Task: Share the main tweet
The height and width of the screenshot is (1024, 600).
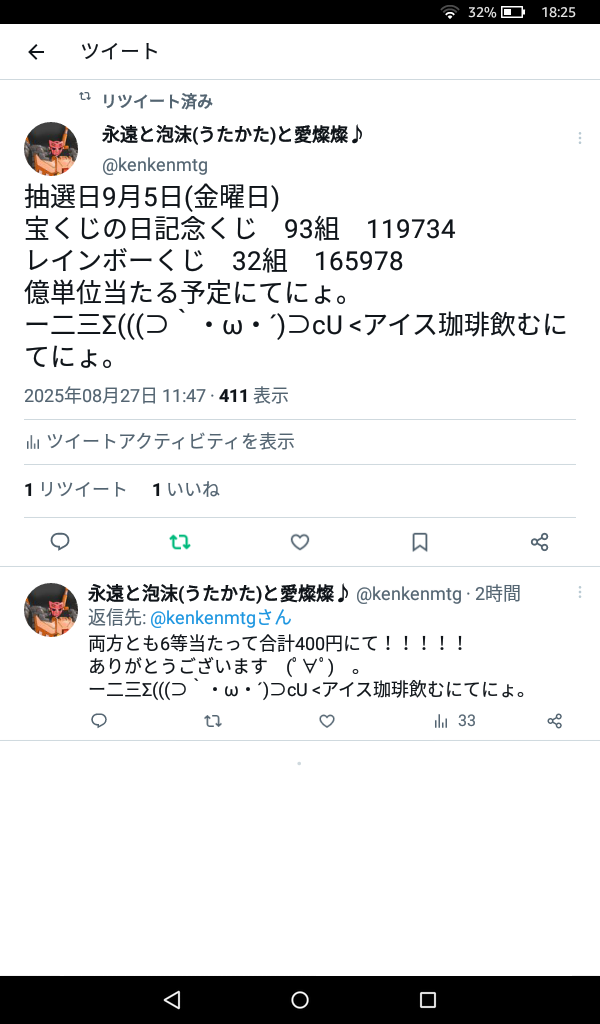Action: pos(540,542)
